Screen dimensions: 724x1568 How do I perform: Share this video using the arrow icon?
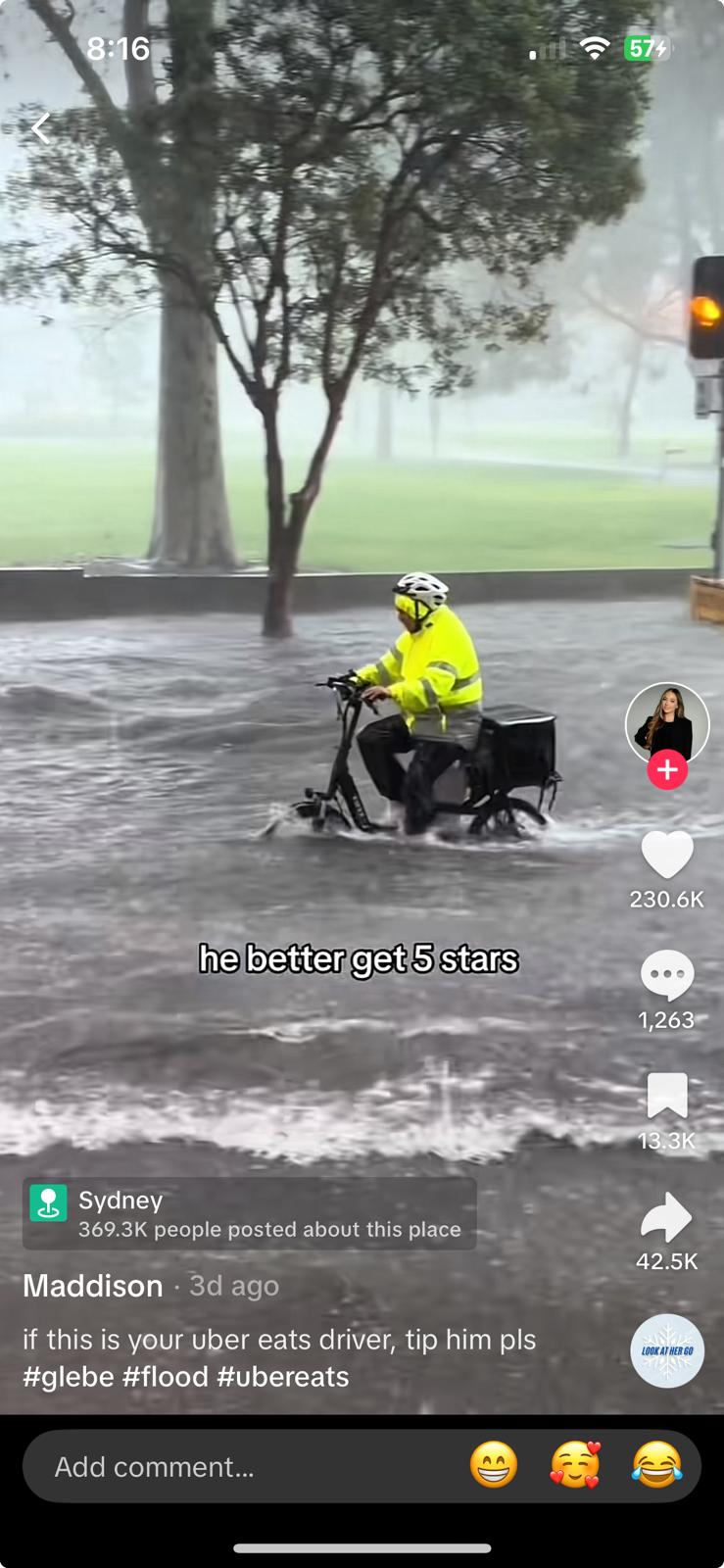666,1217
